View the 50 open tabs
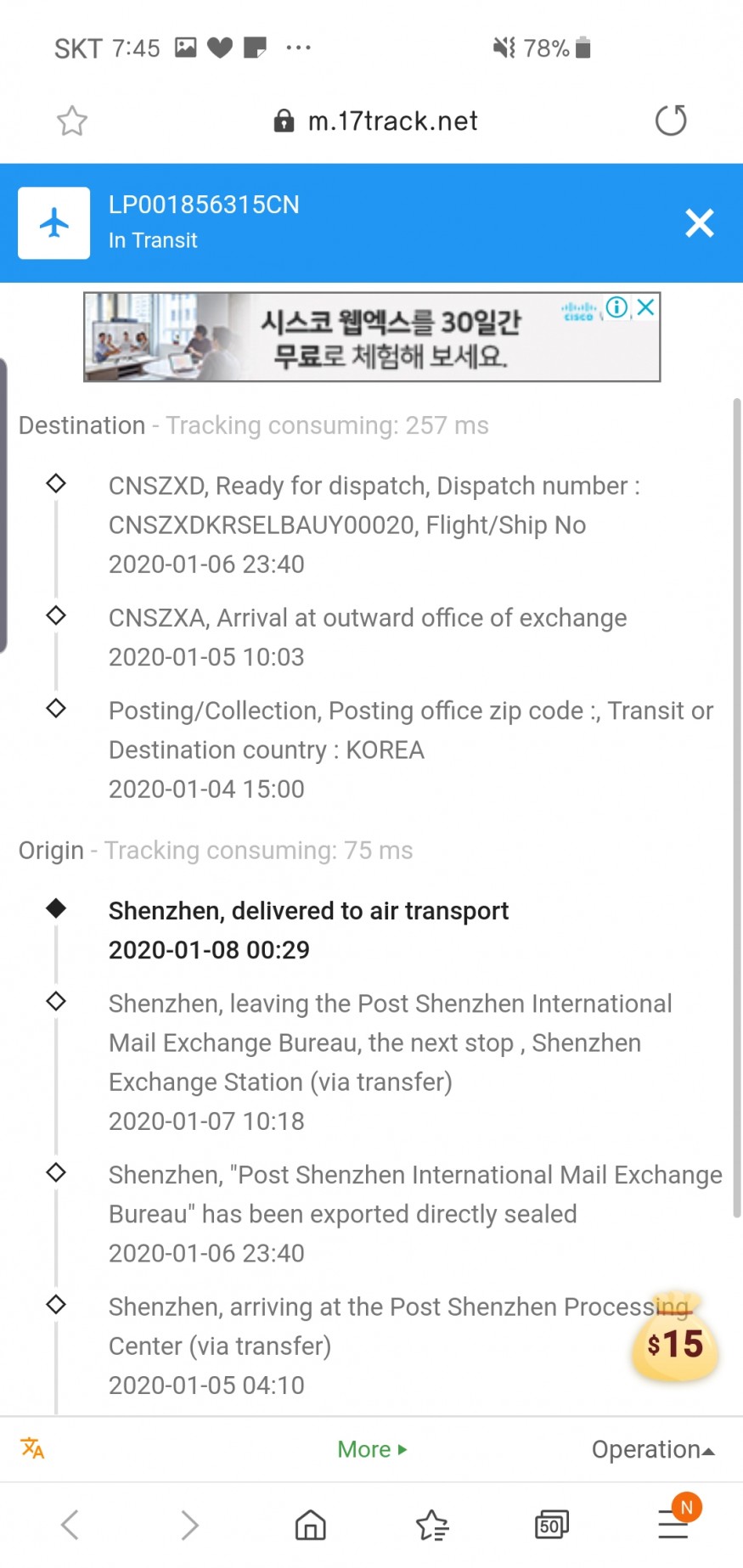This screenshot has width=743, height=1568. [x=552, y=1525]
